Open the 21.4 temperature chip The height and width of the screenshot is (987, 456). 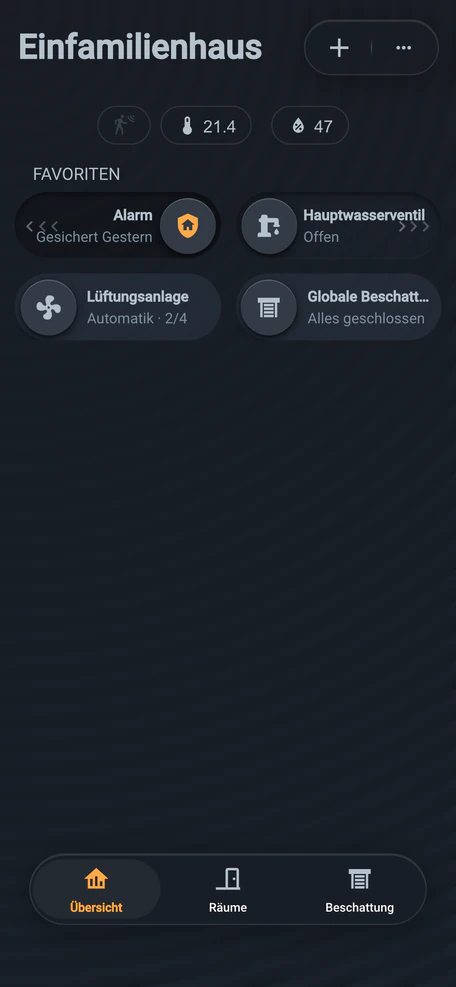click(206, 125)
